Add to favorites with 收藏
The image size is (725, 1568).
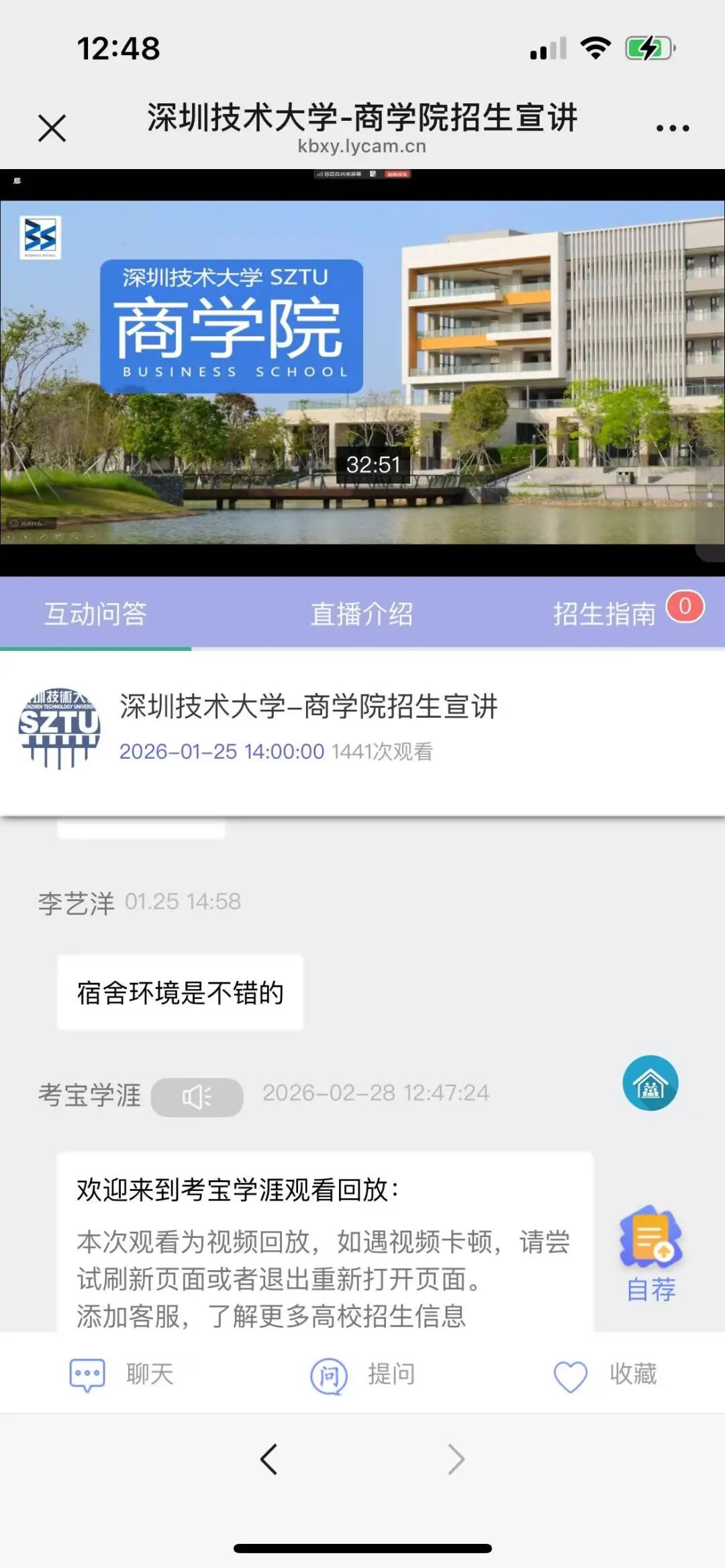(x=604, y=1374)
